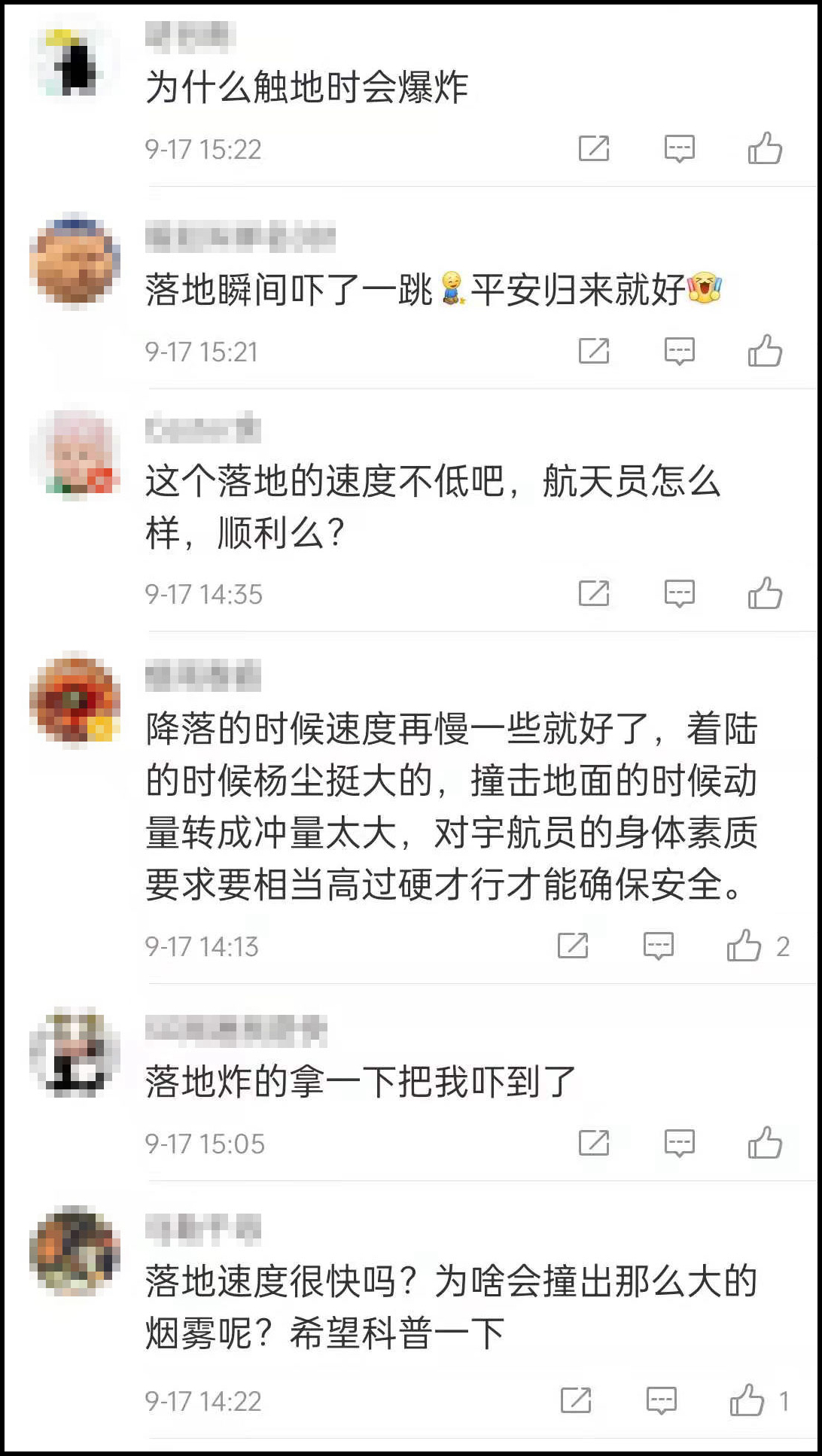
Task: Share the comment posted at 9-17 14:35
Action: tap(594, 593)
